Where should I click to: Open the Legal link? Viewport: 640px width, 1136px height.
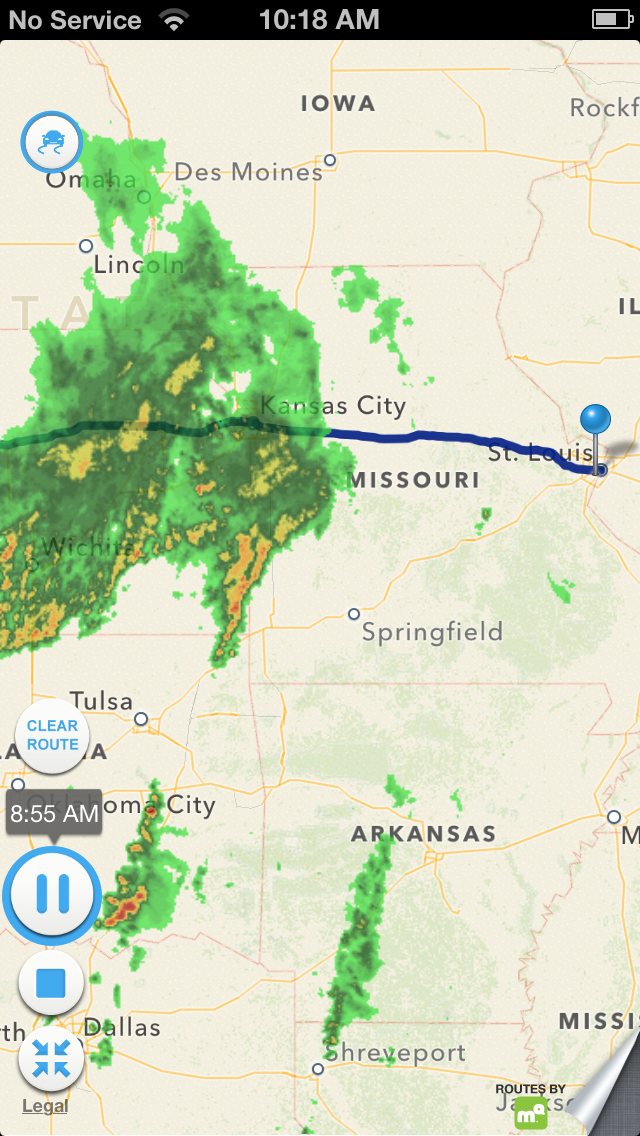[x=45, y=1106]
